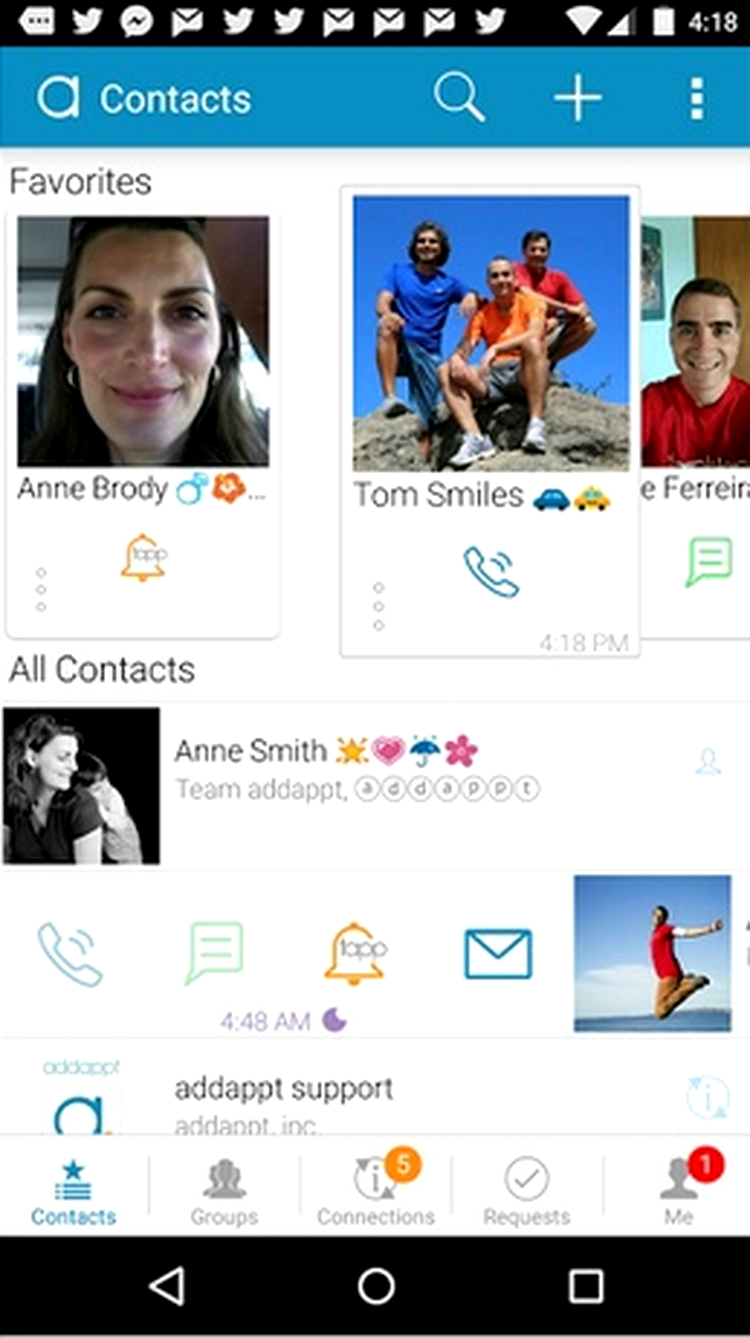Open more options on Tom Smiles' card
This screenshot has width=750, height=1338.
378,605
